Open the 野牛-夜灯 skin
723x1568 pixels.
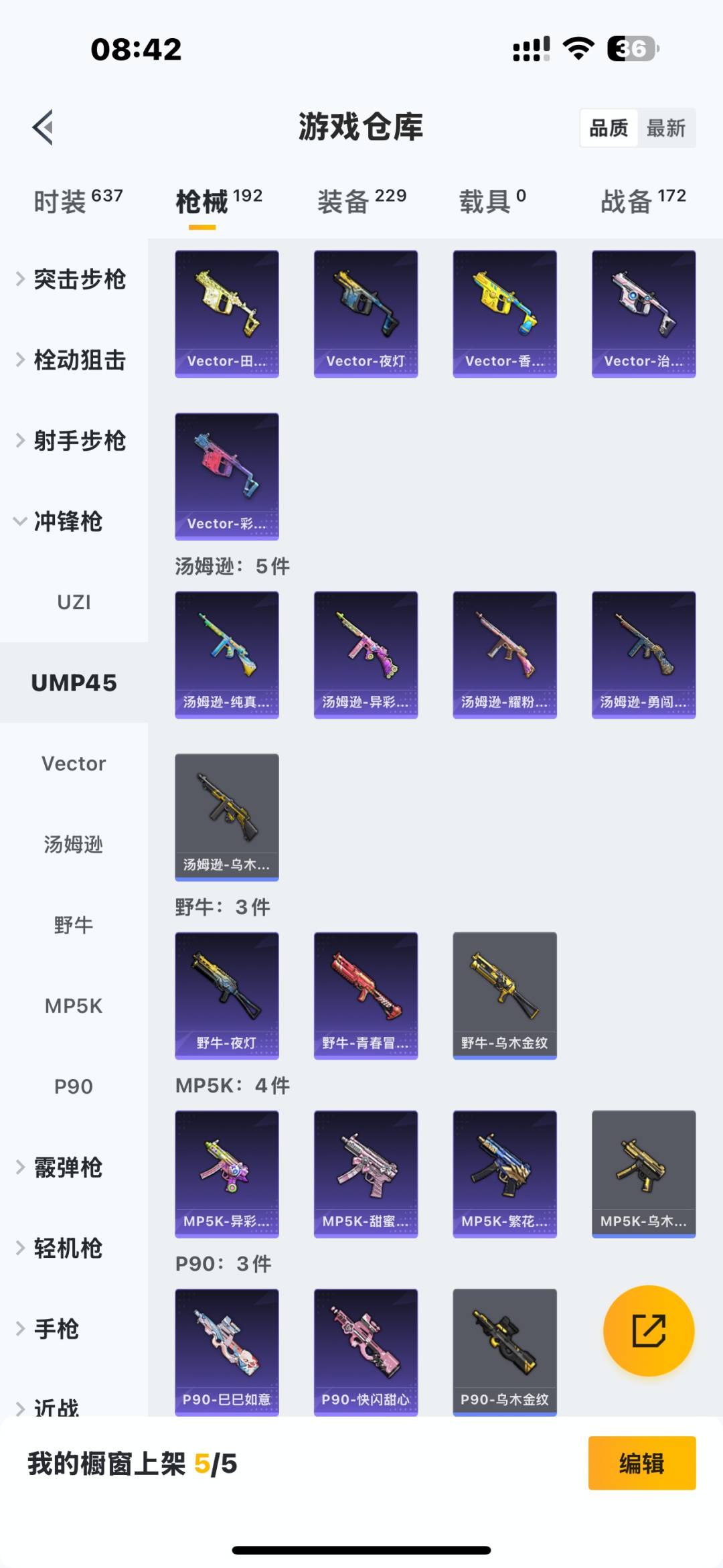click(226, 995)
